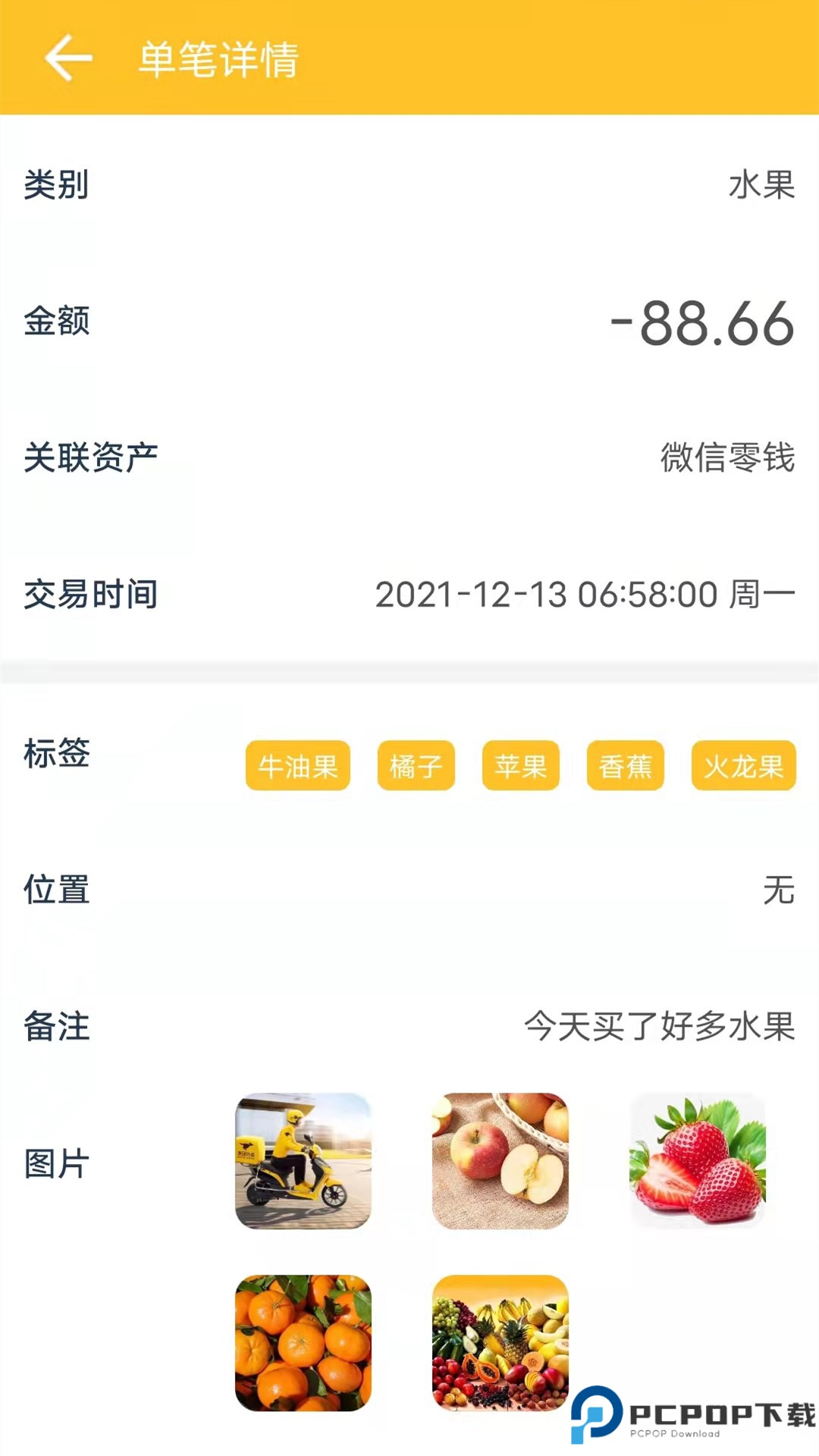
Task: Select the 香蕉 tag
Action: pyautogui.click(x=624, y=767)
